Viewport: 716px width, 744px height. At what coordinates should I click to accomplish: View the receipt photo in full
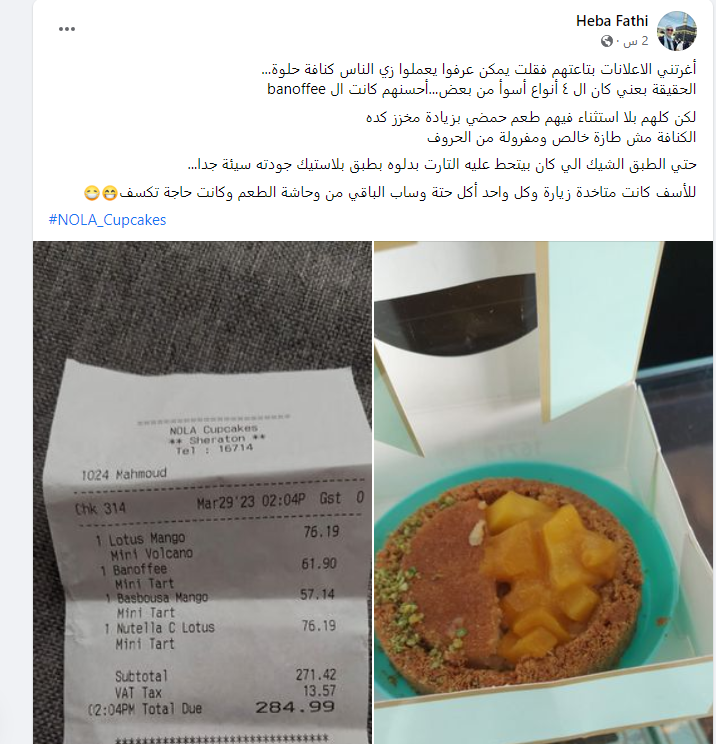pyautogui.click(x=201, y=492)
